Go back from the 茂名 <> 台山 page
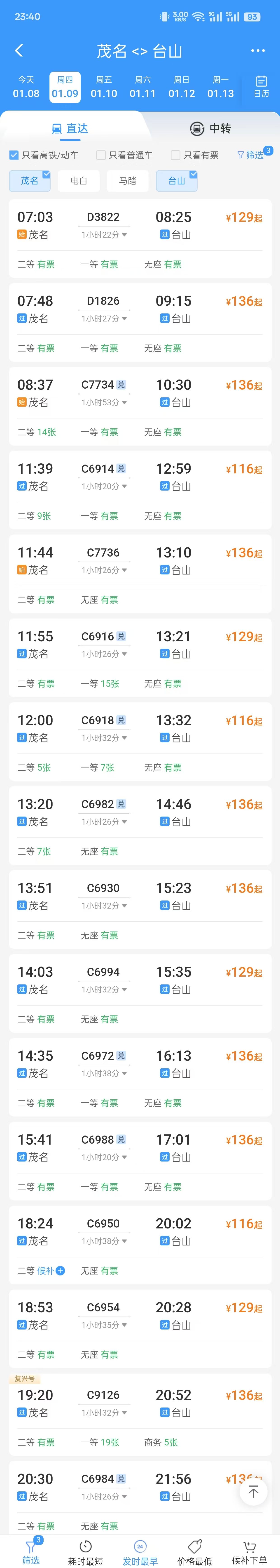 tap(19, 50)
